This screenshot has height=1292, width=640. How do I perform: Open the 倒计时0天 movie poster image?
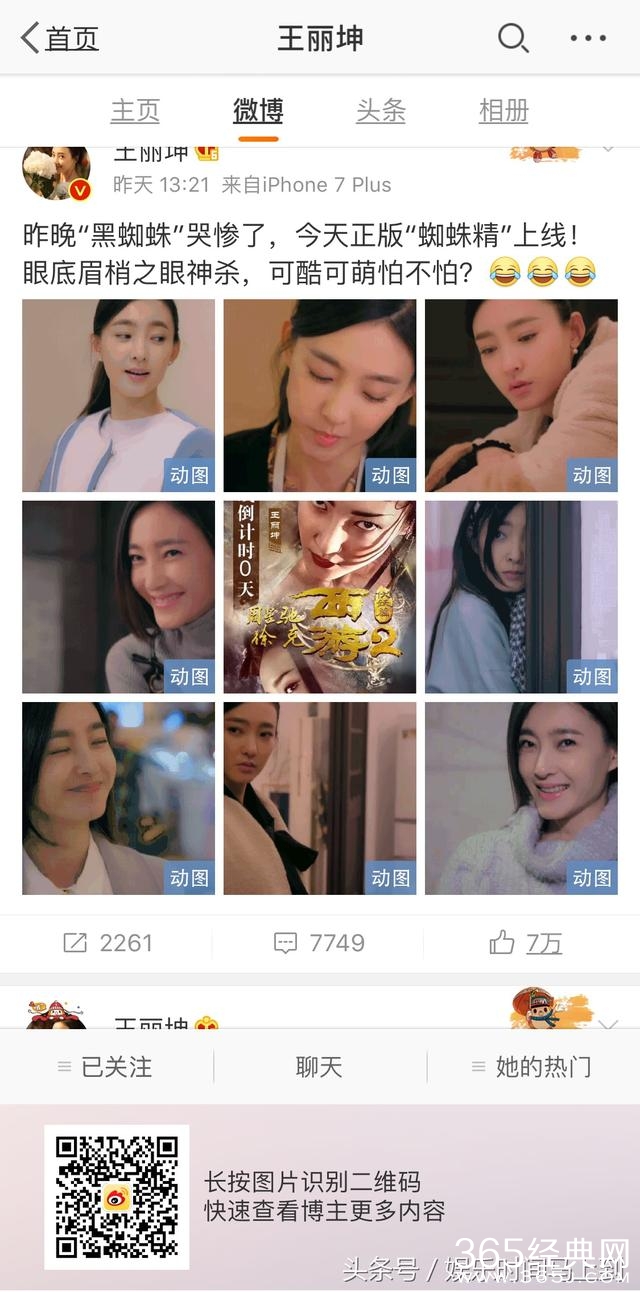[320, 597]
